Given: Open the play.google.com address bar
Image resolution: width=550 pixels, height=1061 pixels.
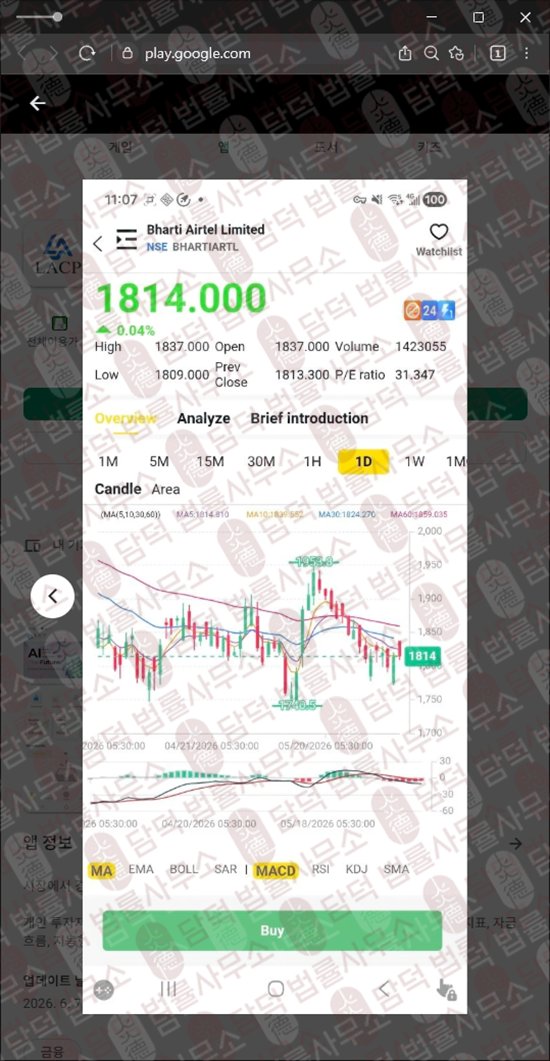Looking at the screenshot, I should [x=196, y=53].
